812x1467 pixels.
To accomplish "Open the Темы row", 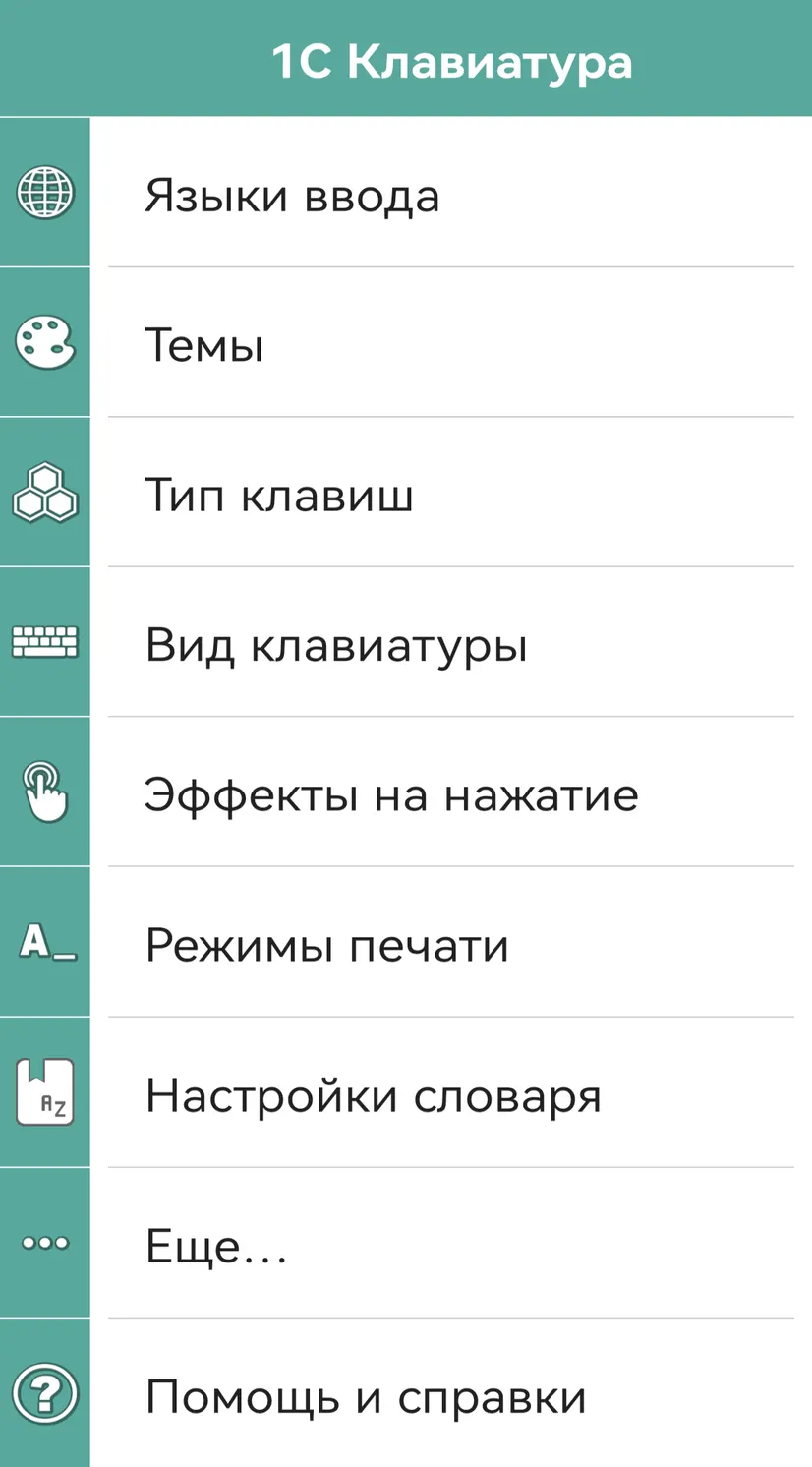I will 406,342.
